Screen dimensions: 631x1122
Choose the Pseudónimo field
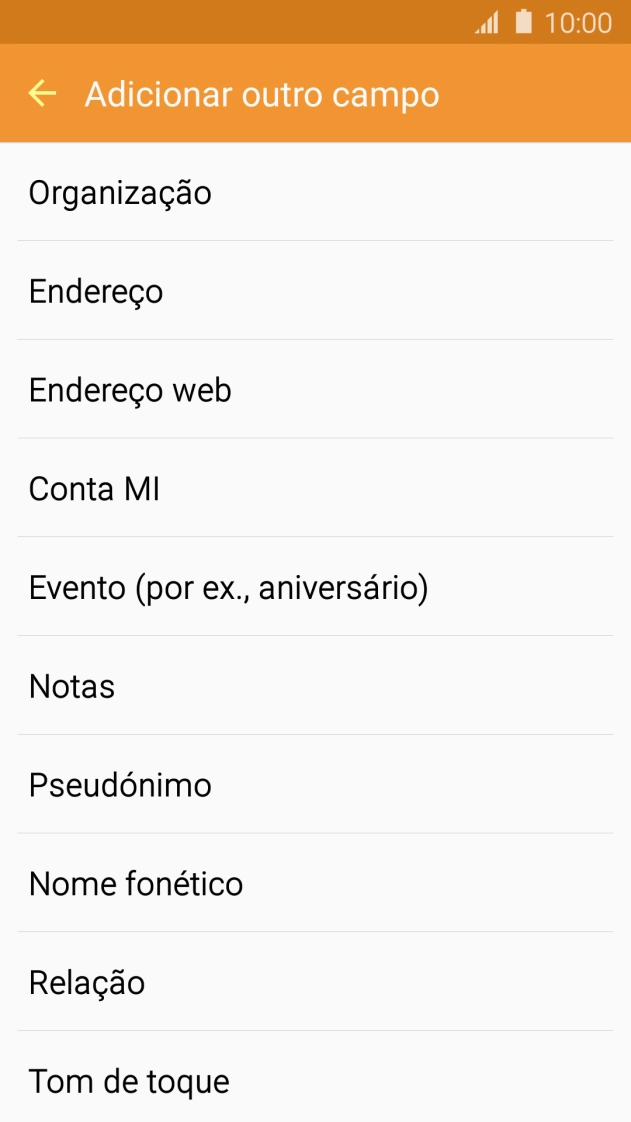(120, 785)
